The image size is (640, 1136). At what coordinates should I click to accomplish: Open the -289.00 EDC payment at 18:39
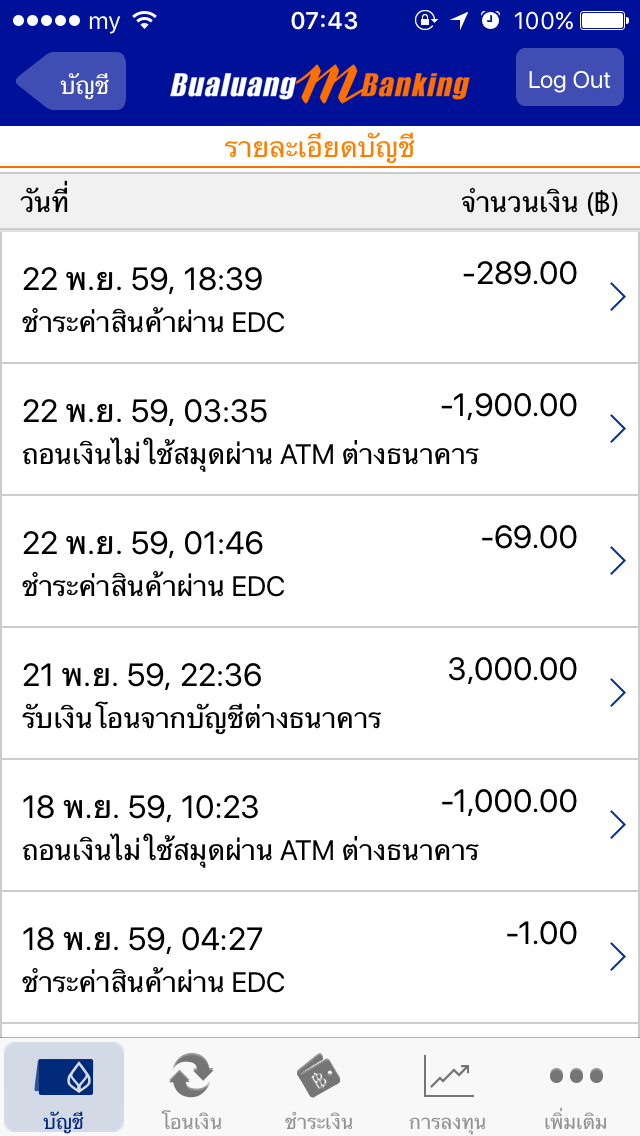(320, 297)
